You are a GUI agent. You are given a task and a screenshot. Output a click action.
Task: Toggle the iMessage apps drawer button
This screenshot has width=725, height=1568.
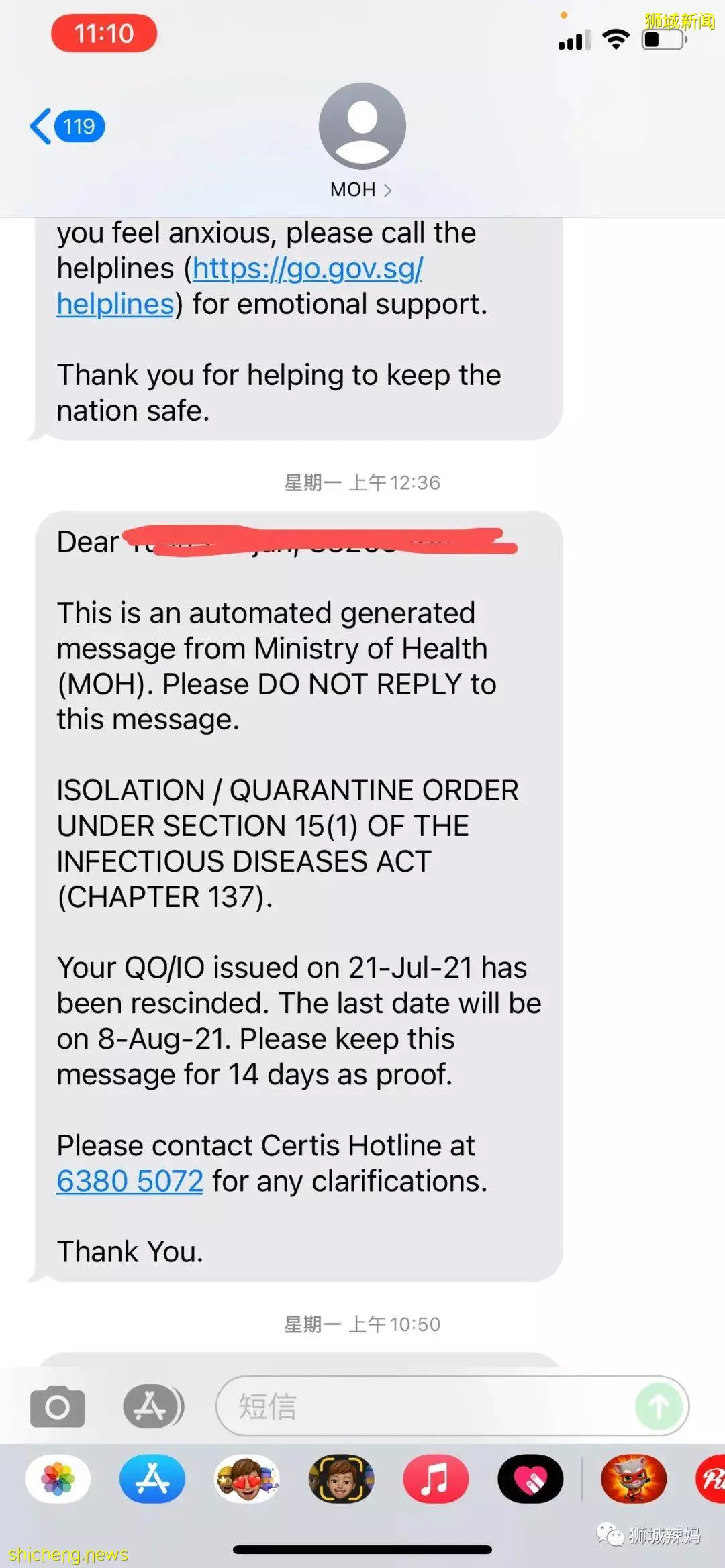point(152,1406)
